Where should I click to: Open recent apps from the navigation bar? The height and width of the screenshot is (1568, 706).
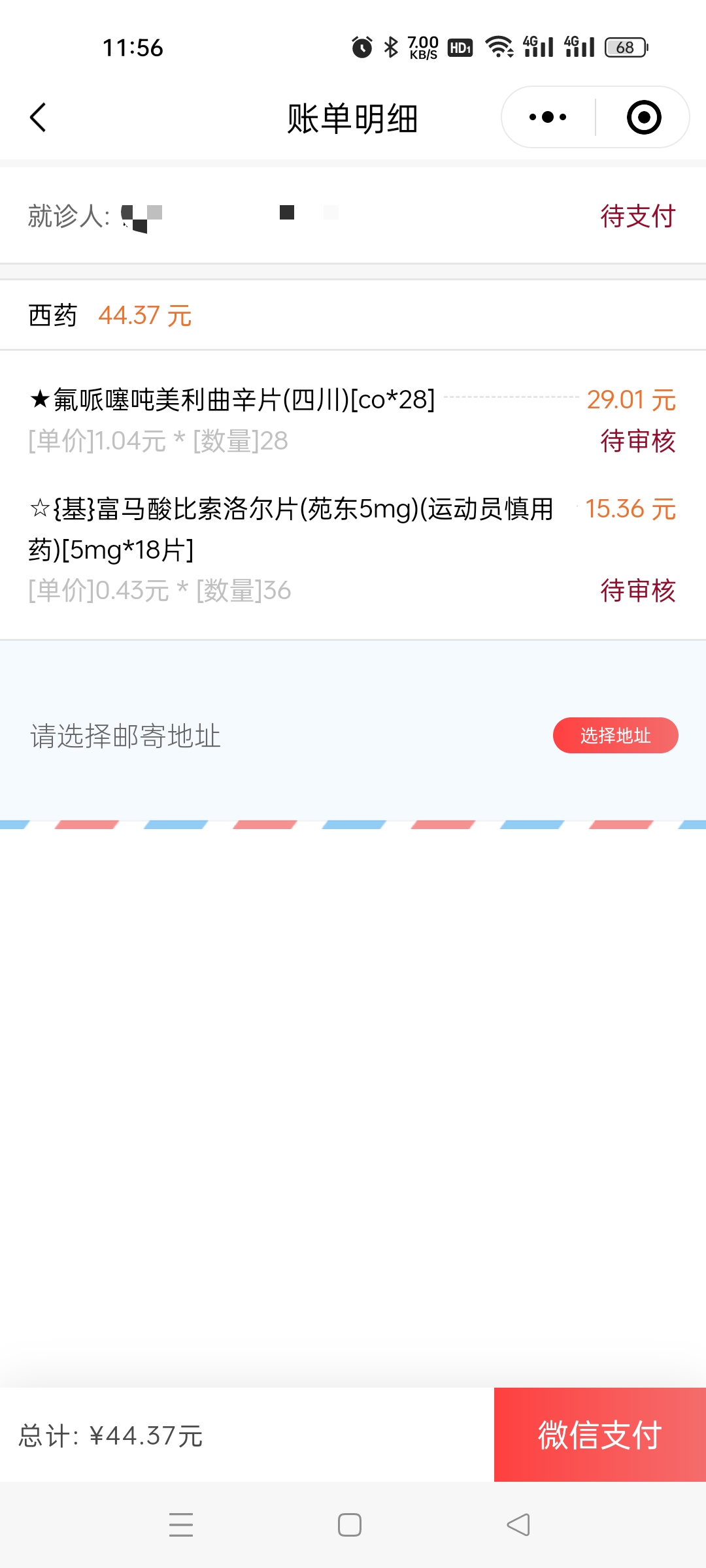pos(181,1525)
